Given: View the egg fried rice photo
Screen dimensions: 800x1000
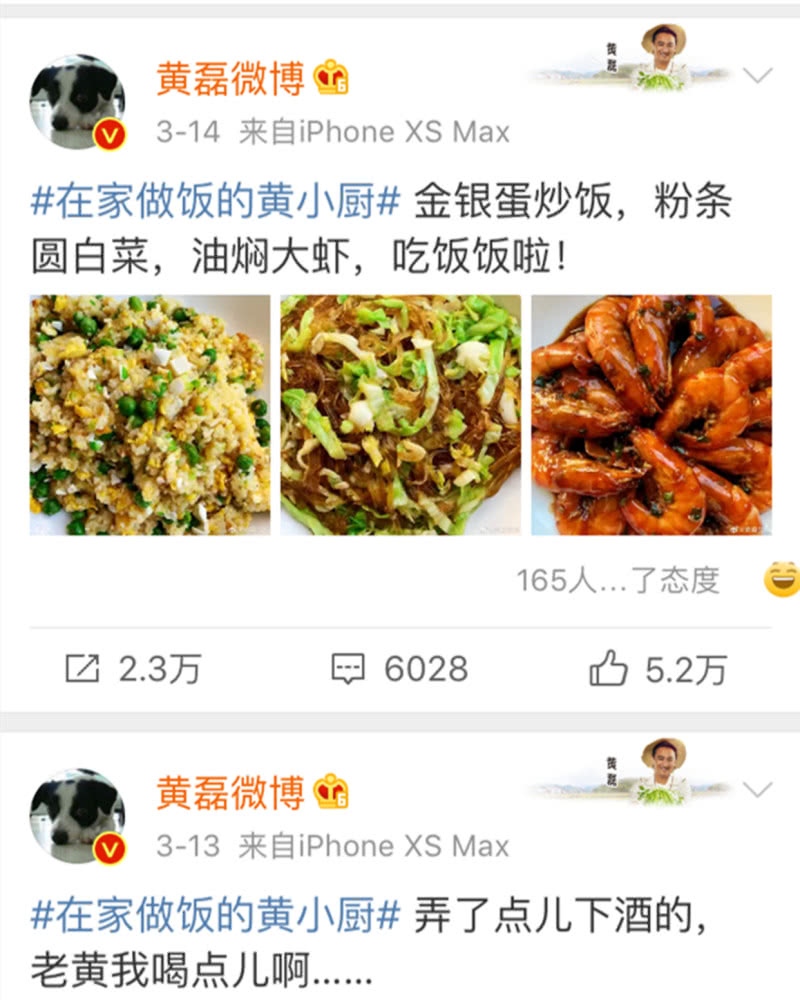Looking at the screenshot, I should pyautogui.click(x=150, y=415).
